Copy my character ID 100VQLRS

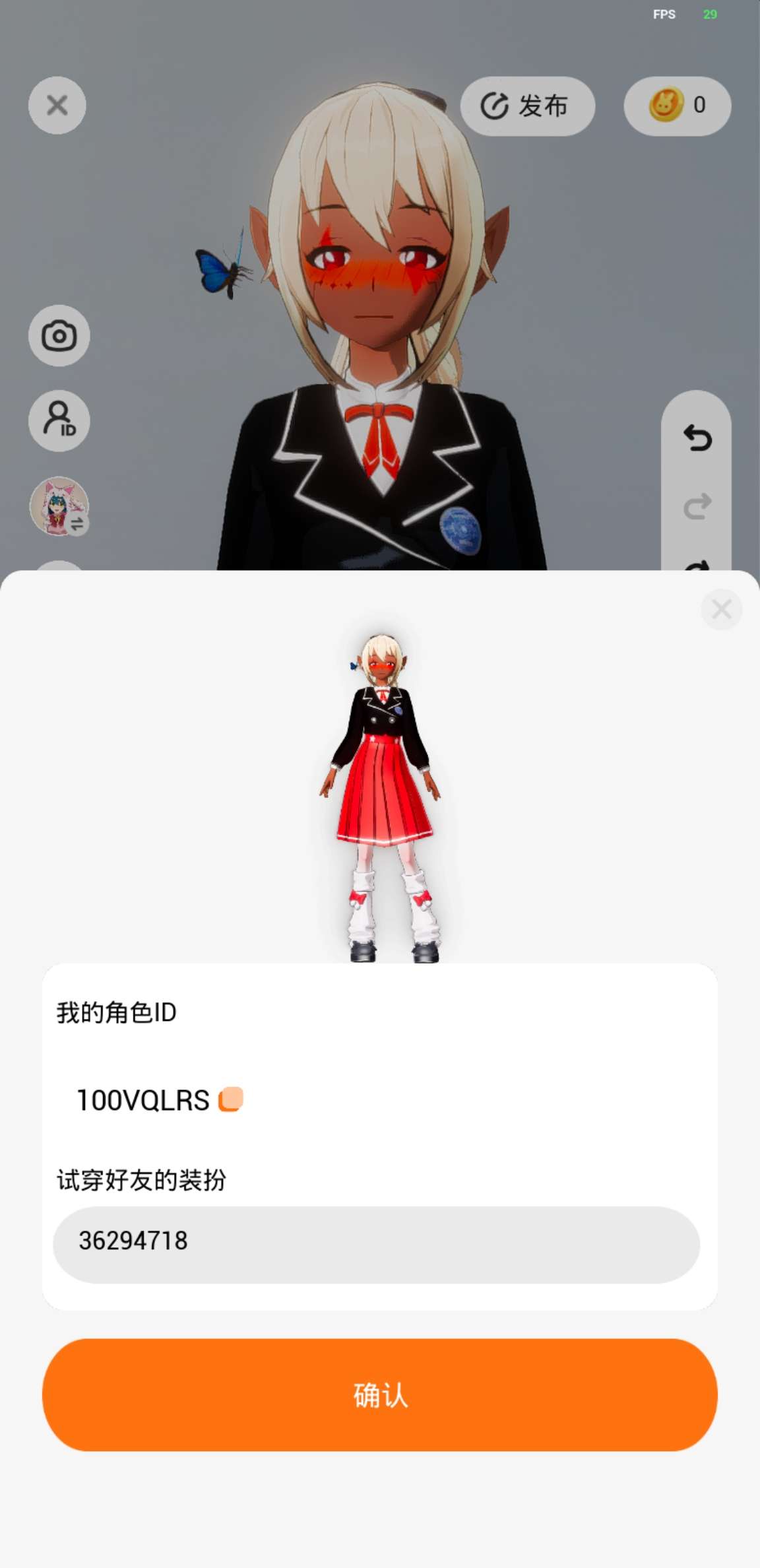pyautogui.click(x=231, y=1099)
